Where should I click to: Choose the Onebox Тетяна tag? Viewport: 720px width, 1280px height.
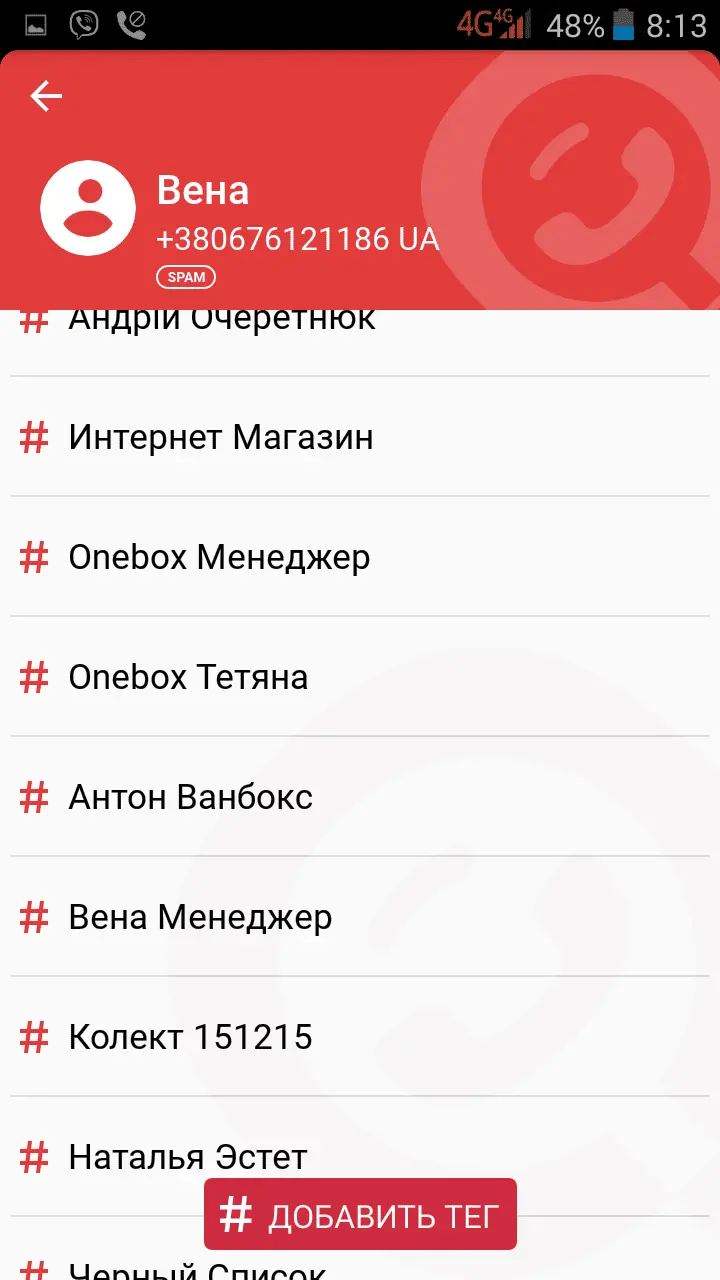[188, 677]
